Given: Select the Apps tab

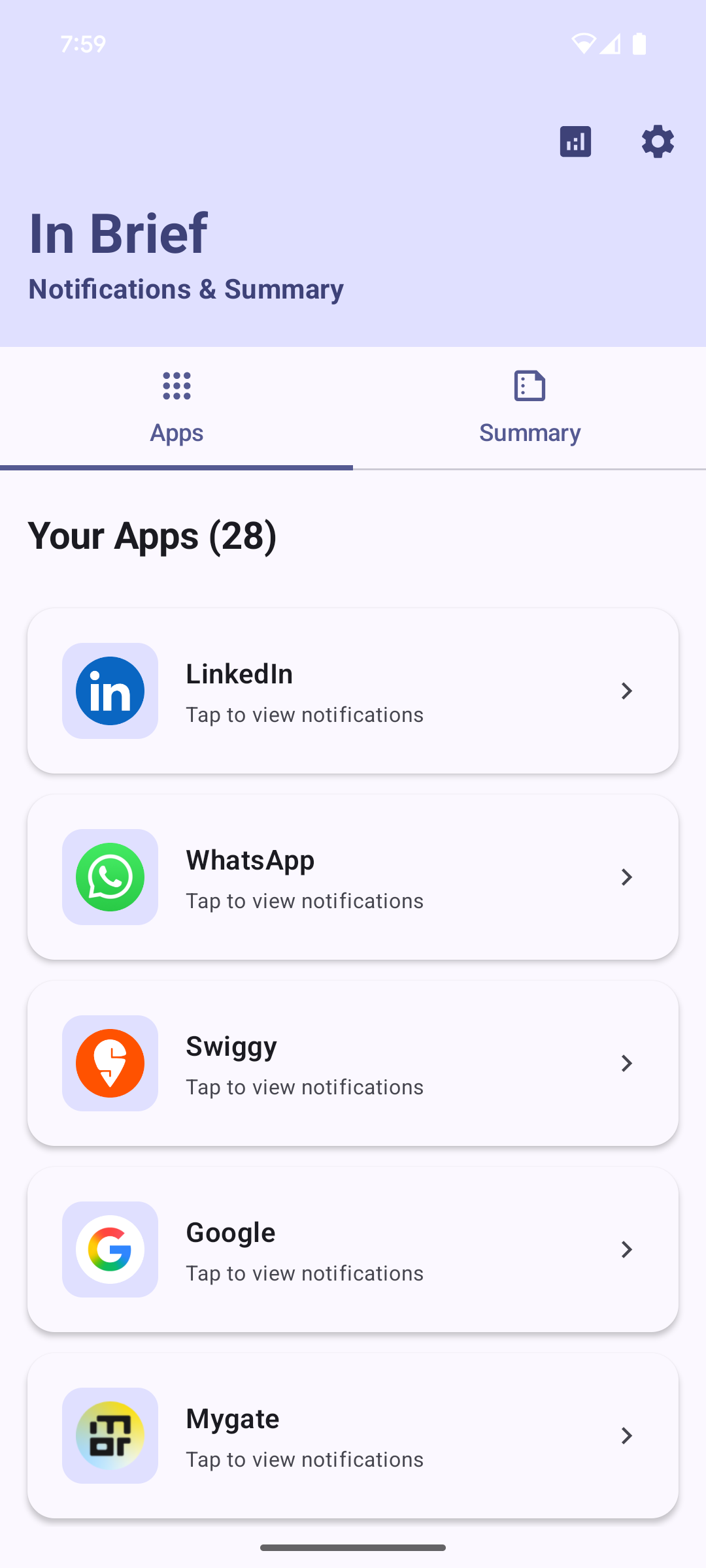Looking at the screenshot, I should pos(176,408).
